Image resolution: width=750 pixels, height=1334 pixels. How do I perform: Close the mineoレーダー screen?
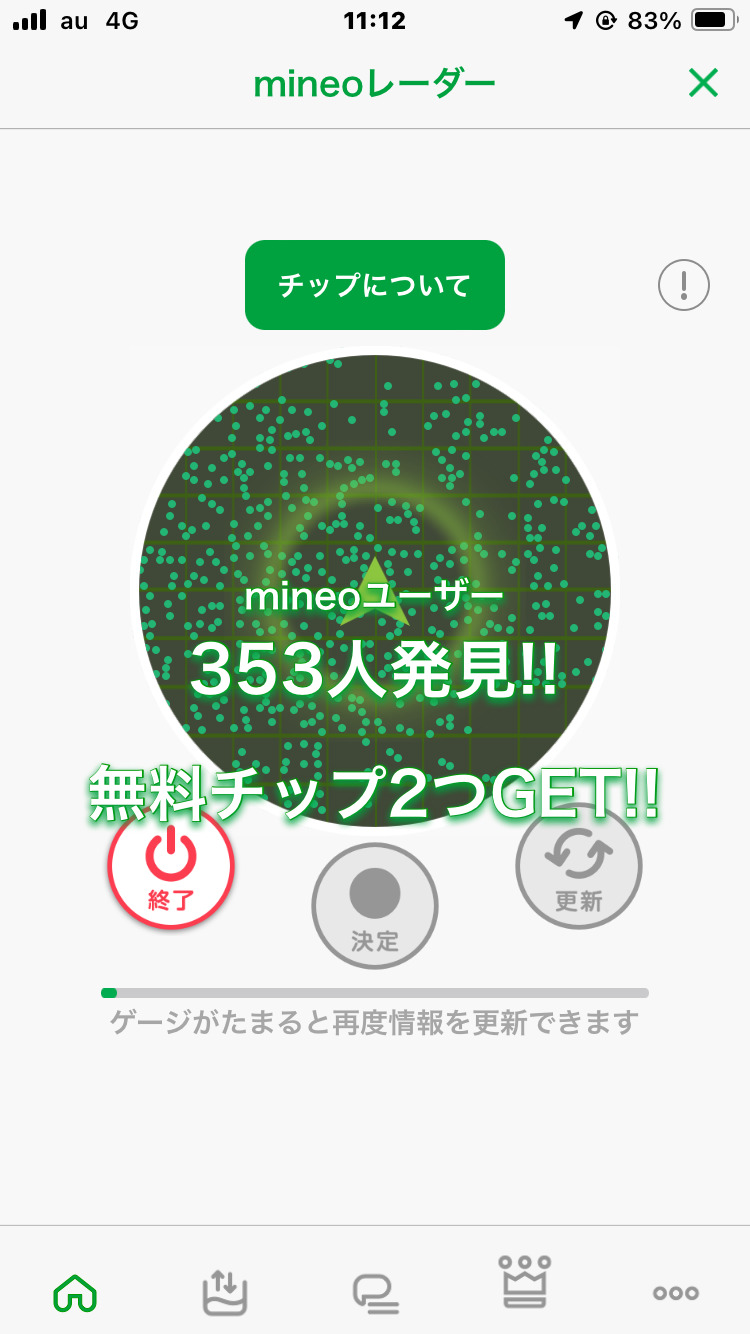703,83
